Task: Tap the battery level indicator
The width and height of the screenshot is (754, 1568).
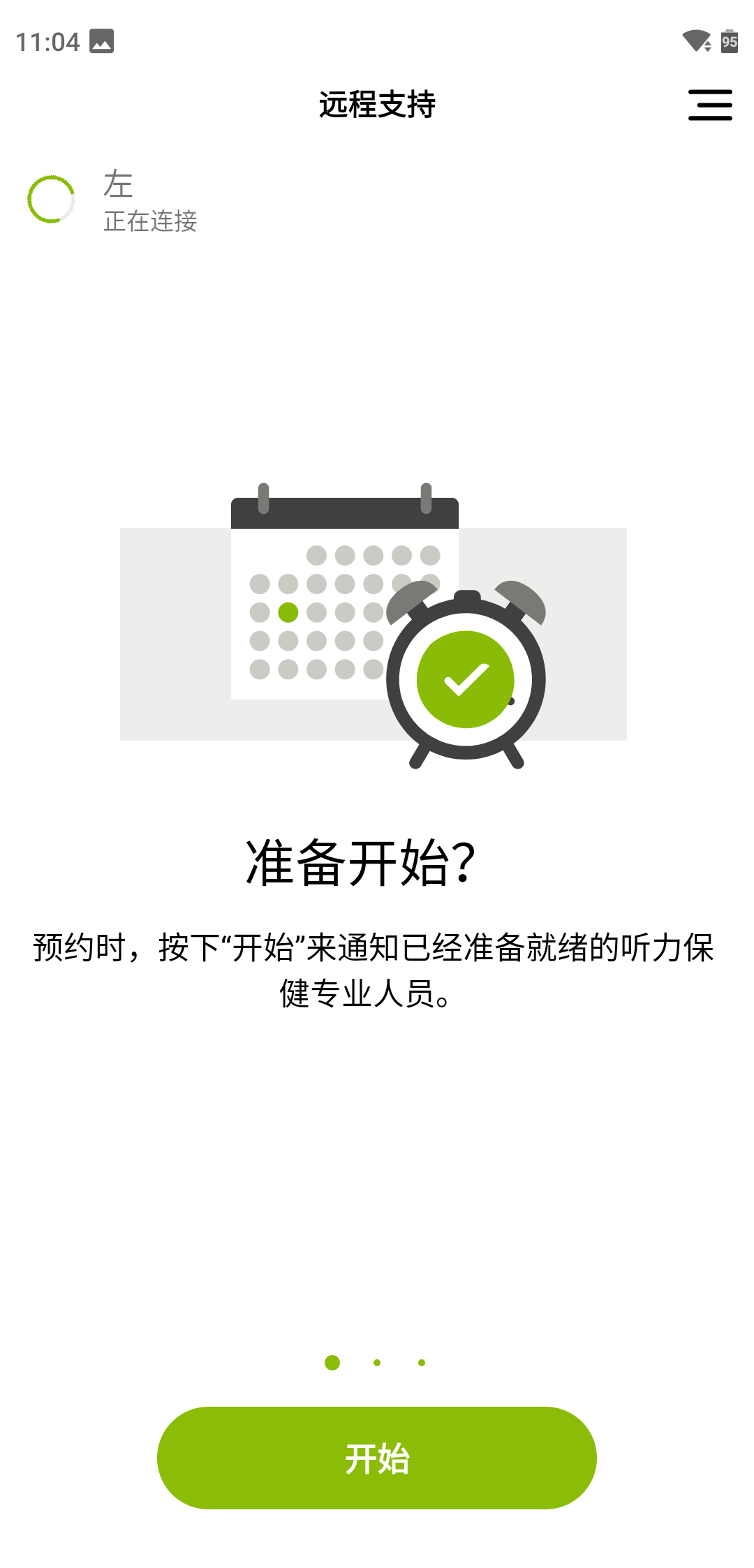Action: pos(729,42)
